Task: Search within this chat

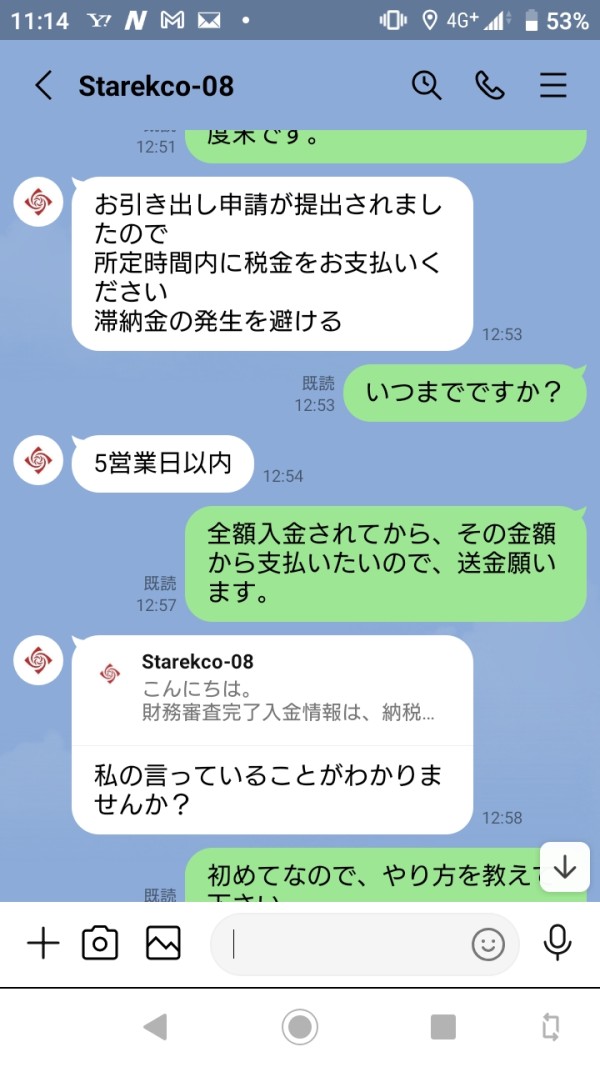Action: pos(427,86)
